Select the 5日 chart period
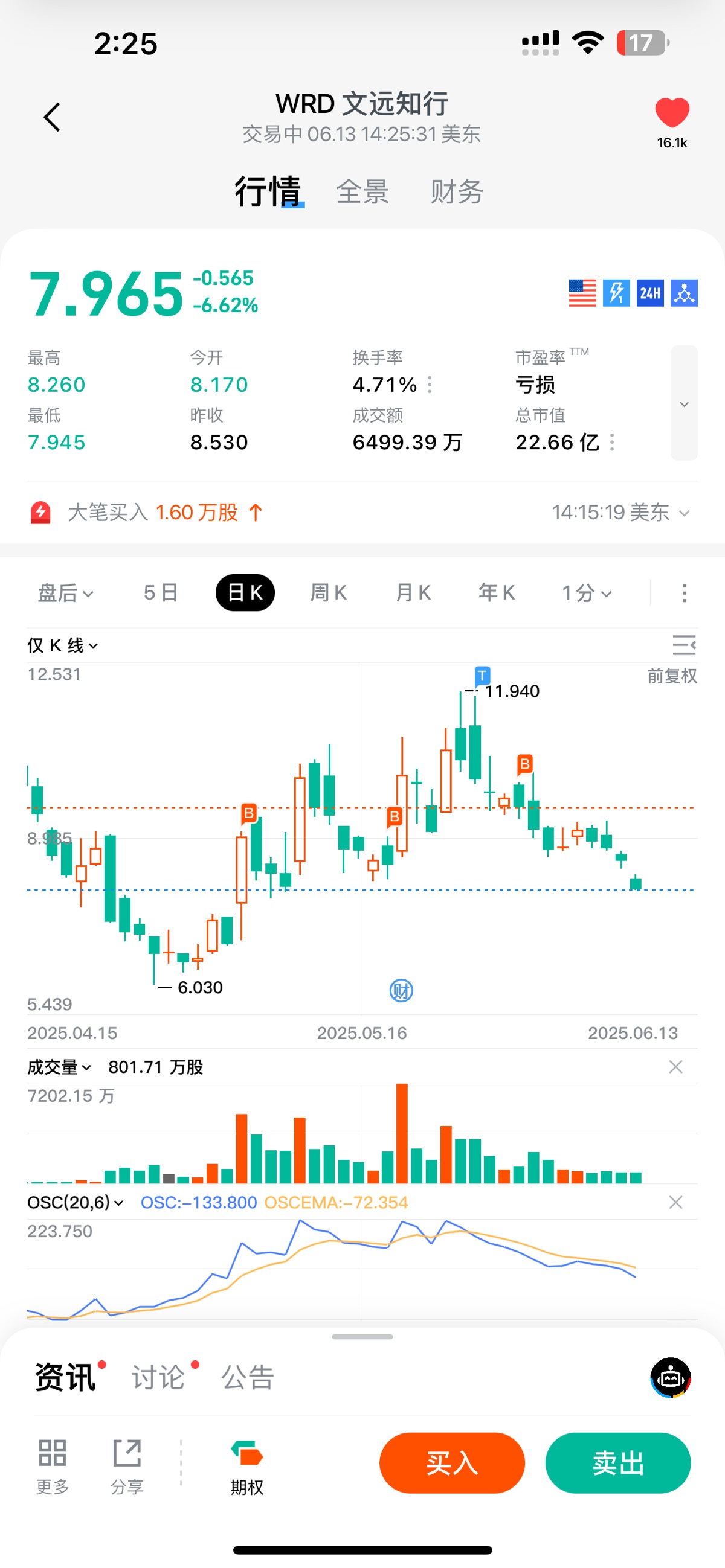This screenshot has width=725, height=1568. (161, 593)
